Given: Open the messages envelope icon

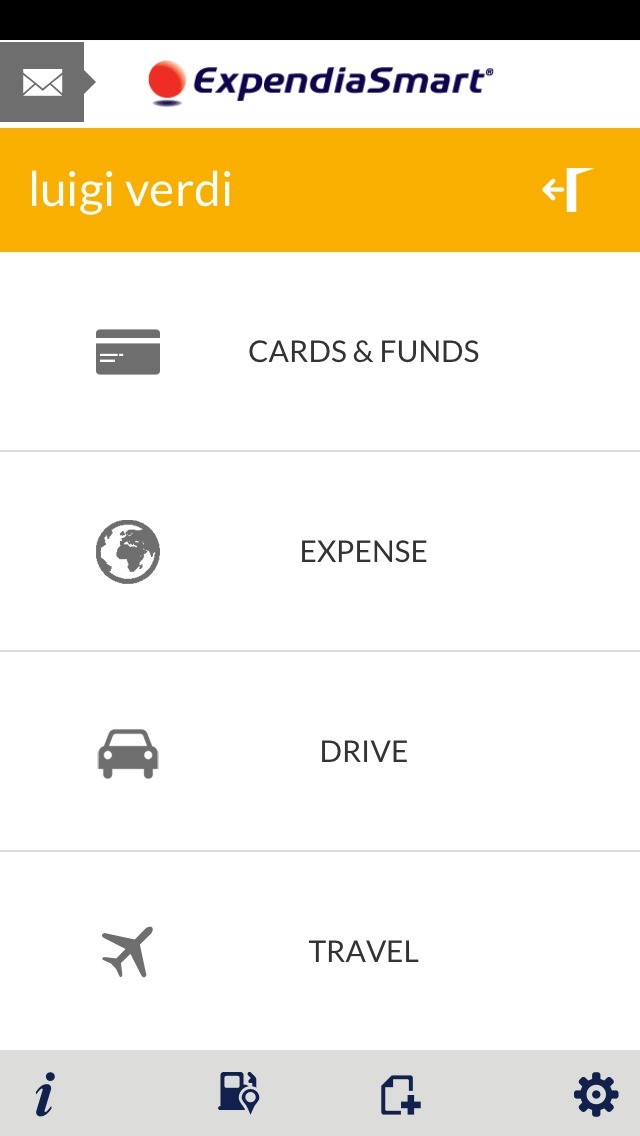Looking at the screenshot, I should (x=42, y=83).
